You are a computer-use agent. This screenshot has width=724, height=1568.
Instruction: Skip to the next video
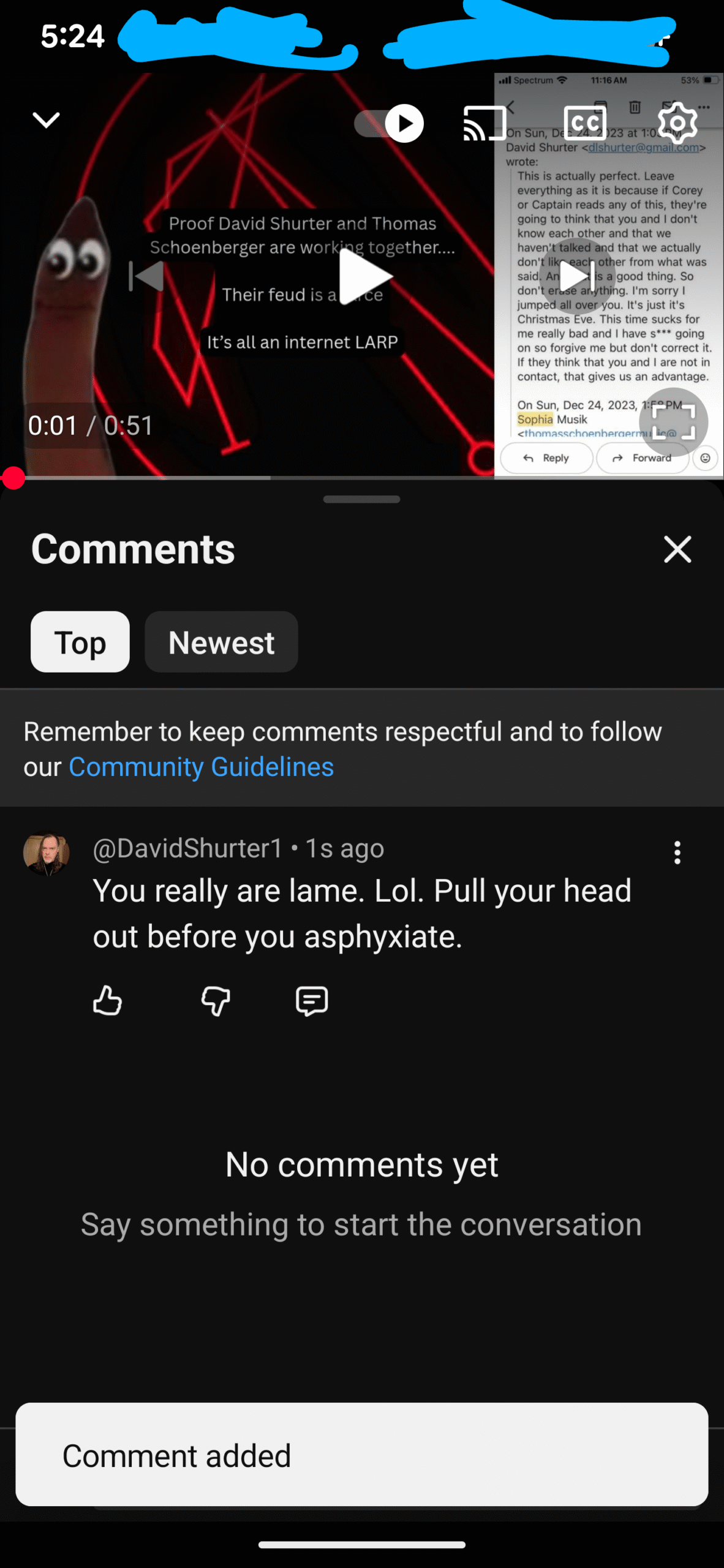coord(577,276)
